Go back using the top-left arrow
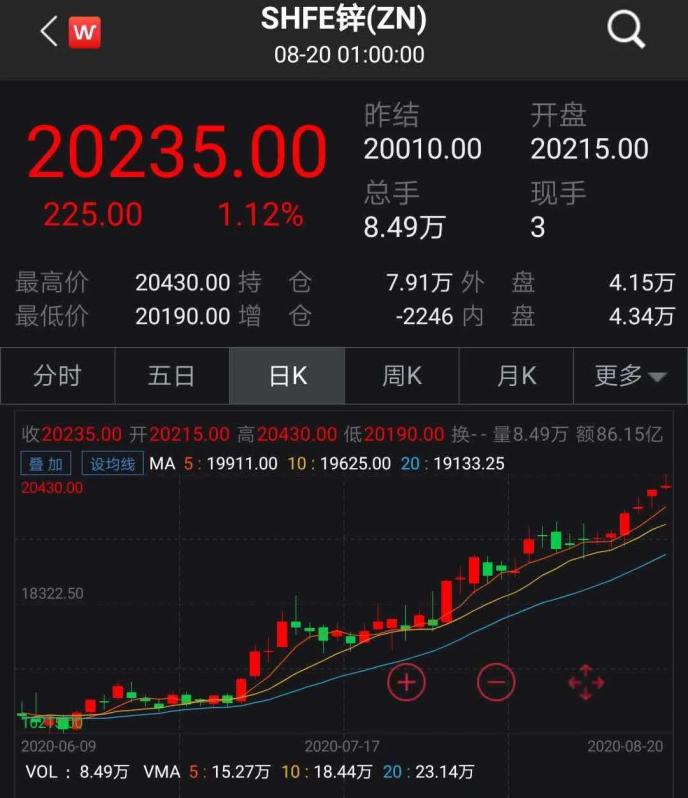The image size is (688, 798). tap(48, 32)
